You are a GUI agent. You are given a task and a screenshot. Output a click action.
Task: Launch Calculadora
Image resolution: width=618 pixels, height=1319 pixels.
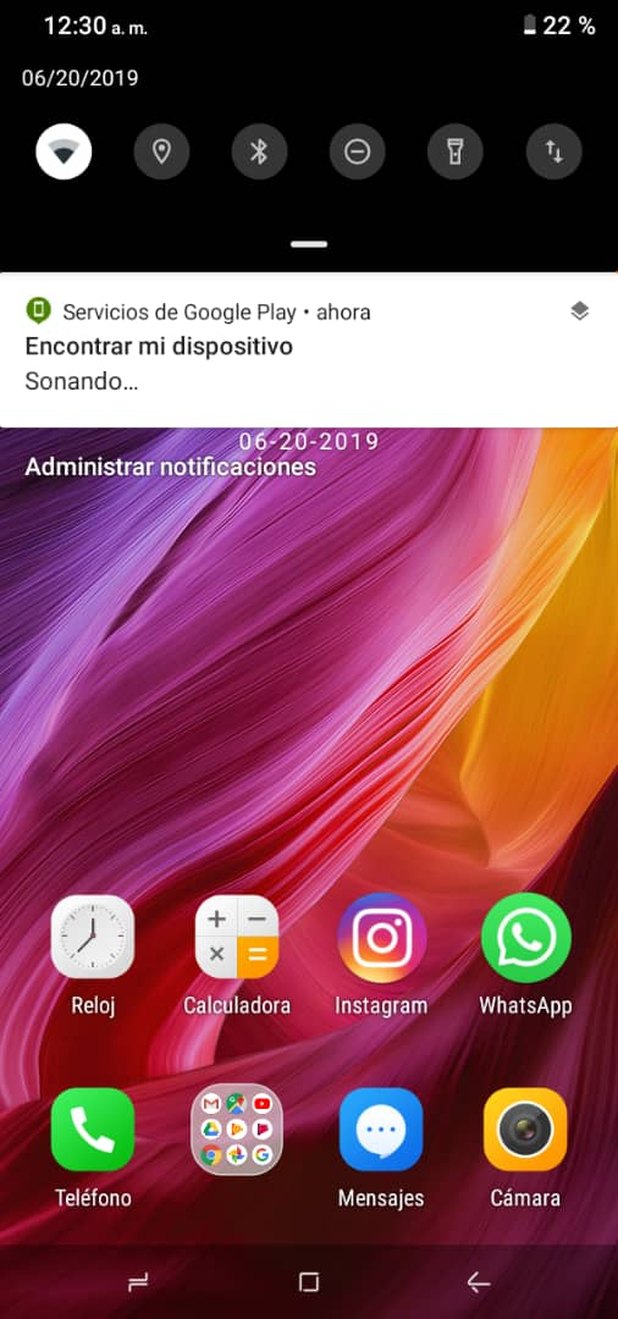(x=236, y=937)
